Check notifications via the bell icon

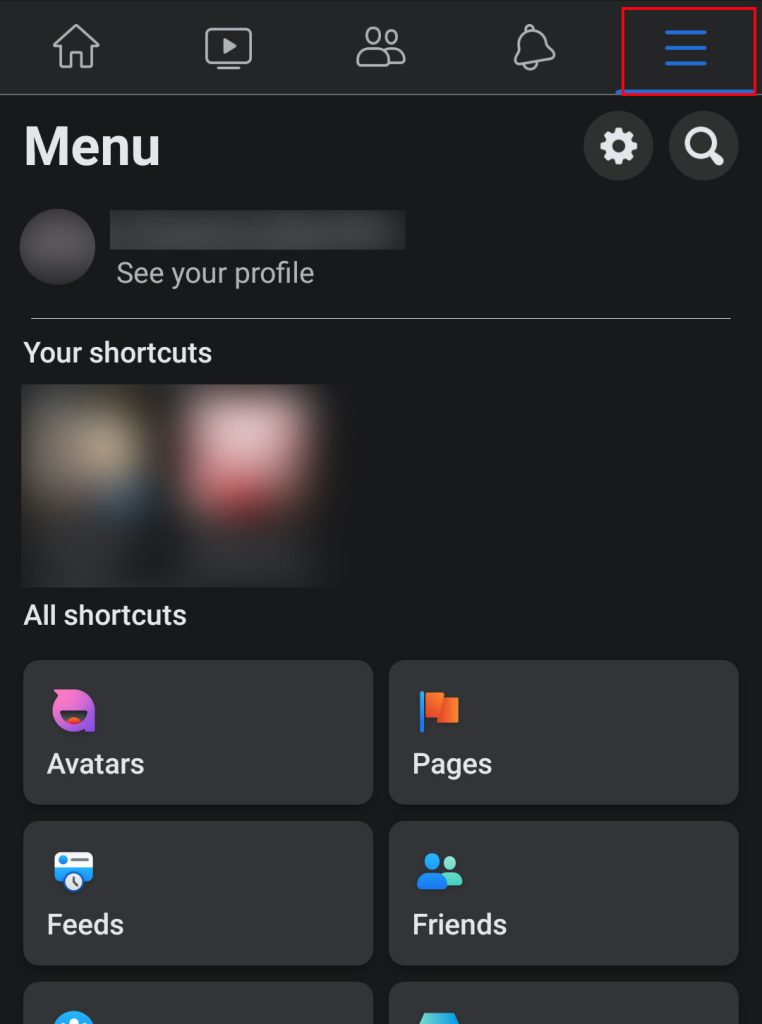coord(533,47)
